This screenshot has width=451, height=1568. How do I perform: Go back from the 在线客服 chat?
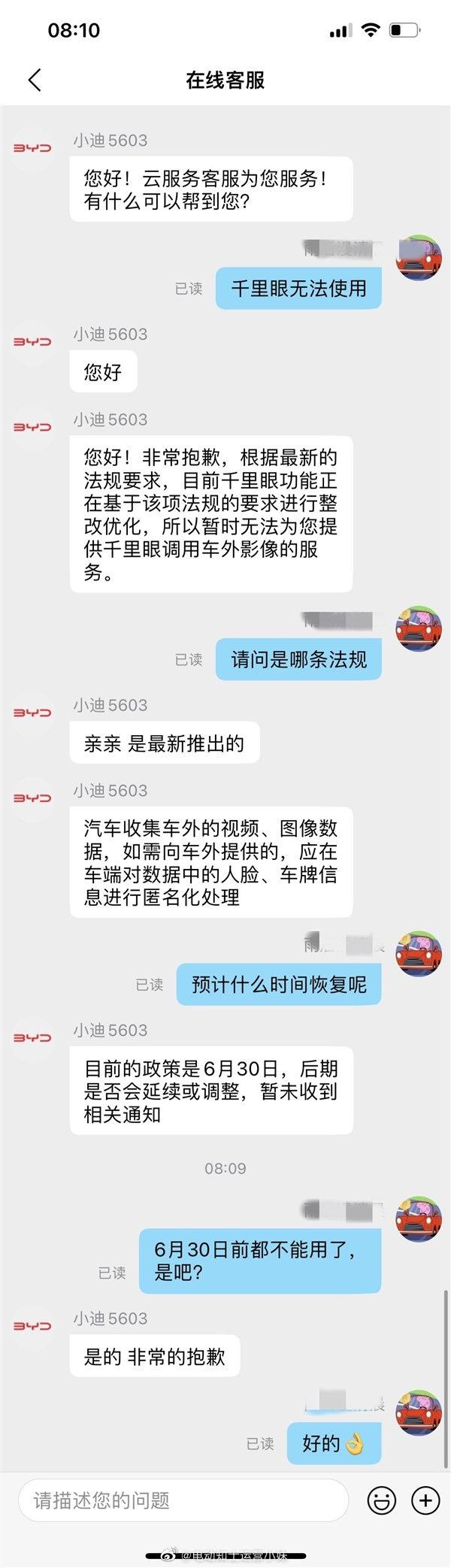[x=35, y=80]
